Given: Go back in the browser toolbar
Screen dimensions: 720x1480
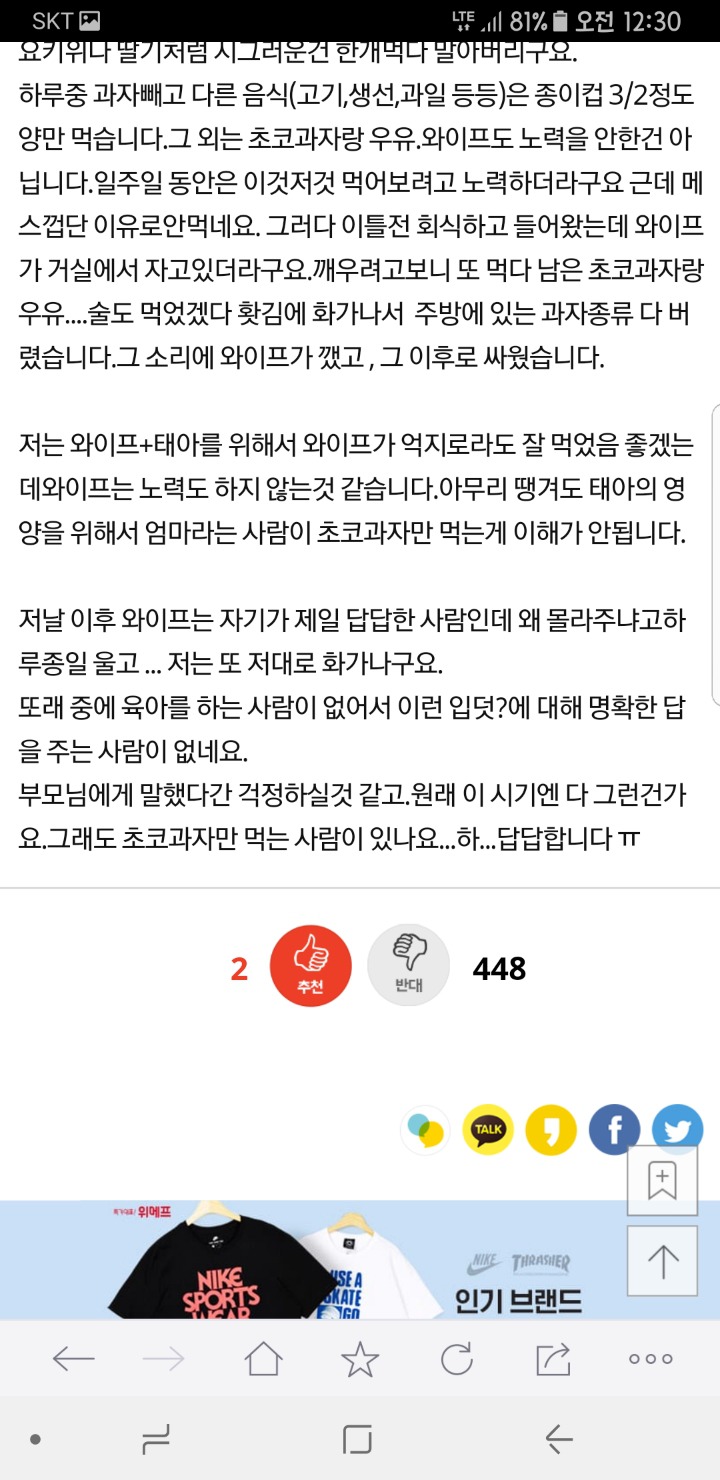Looking at the screenshot, I should click(x=73, y=1358).
